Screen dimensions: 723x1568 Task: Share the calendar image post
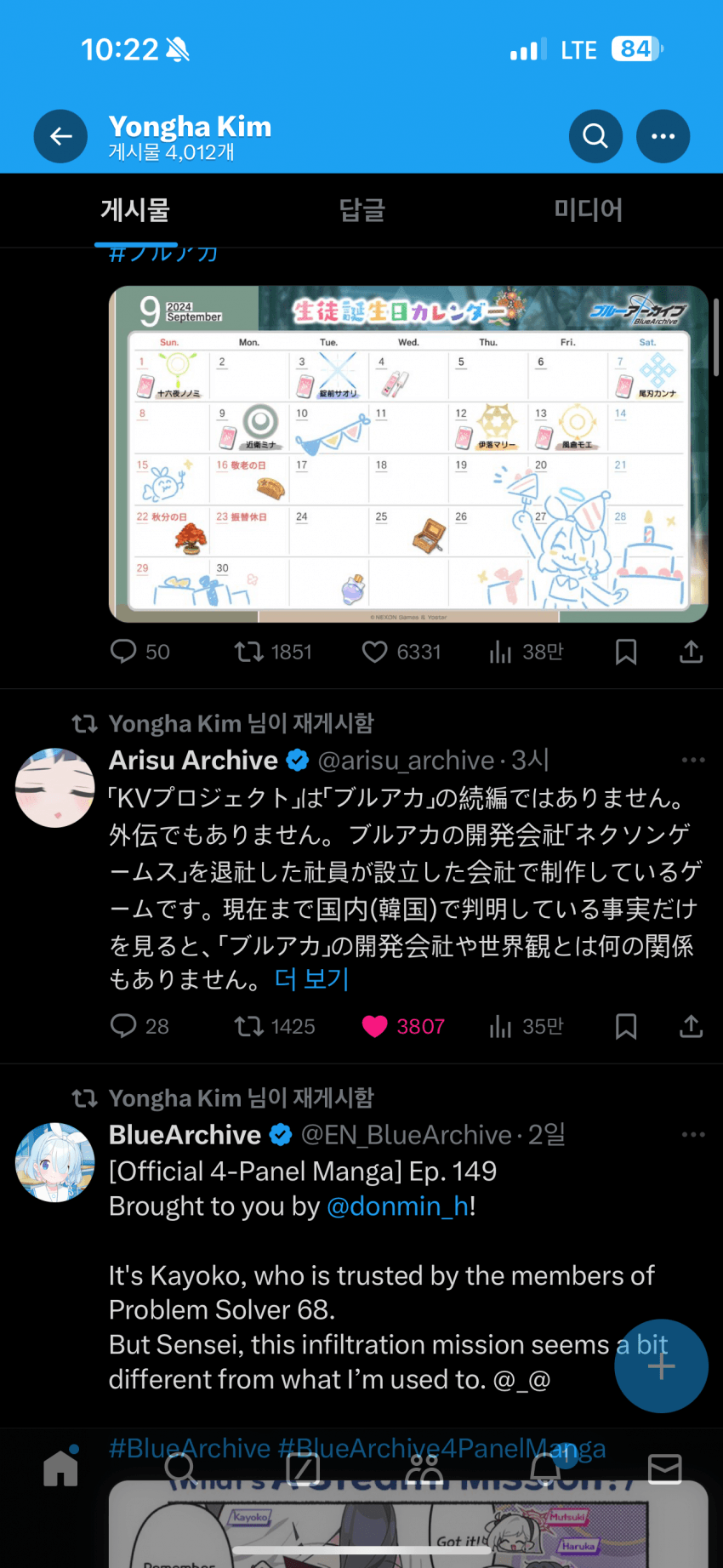tap(692, 652)
